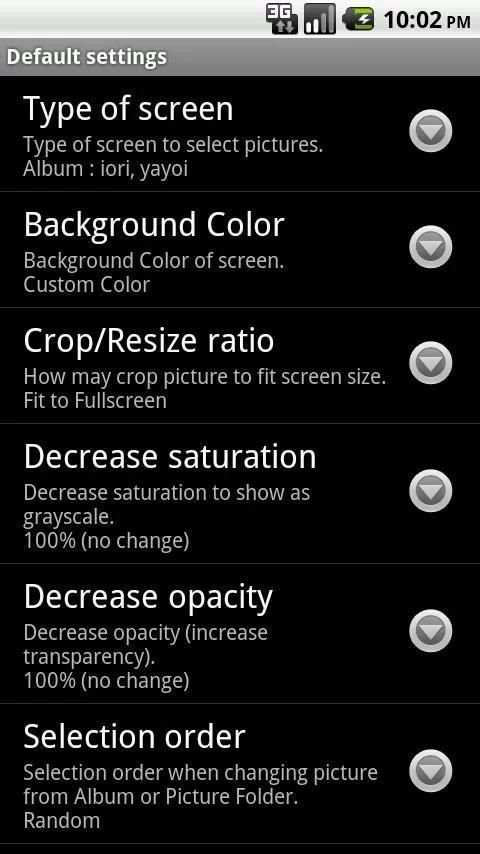Image resolution: width=480 pixels, height=854 pixels.
Task: Open the Crop/Resize ratio setting
Action: pyautogui.click(x=240, y=365)
